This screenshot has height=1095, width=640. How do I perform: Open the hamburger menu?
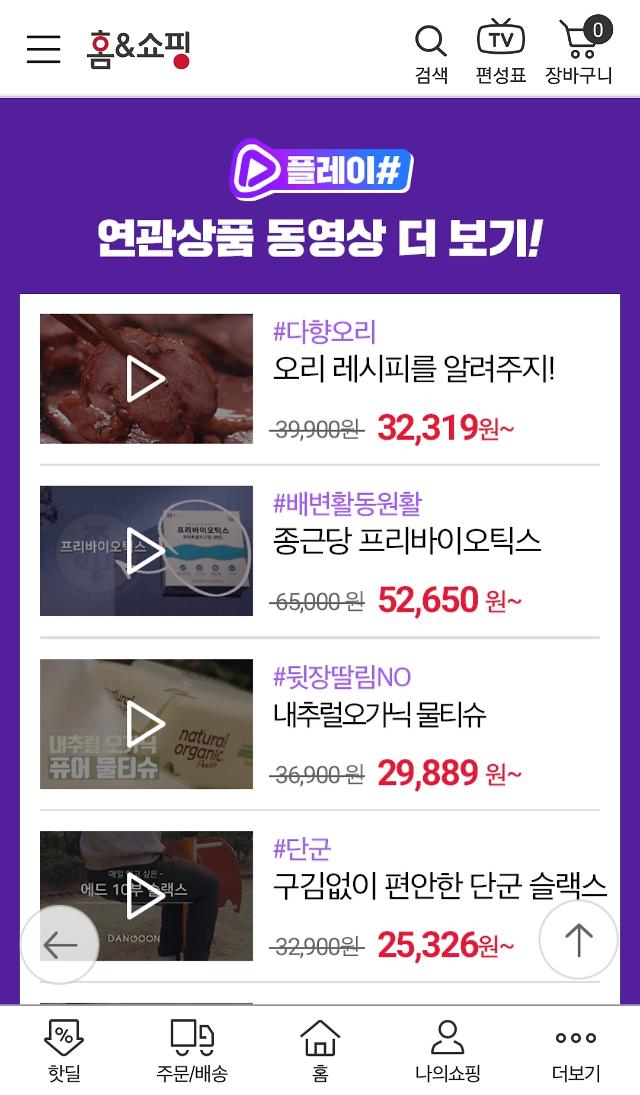(43, 48)
